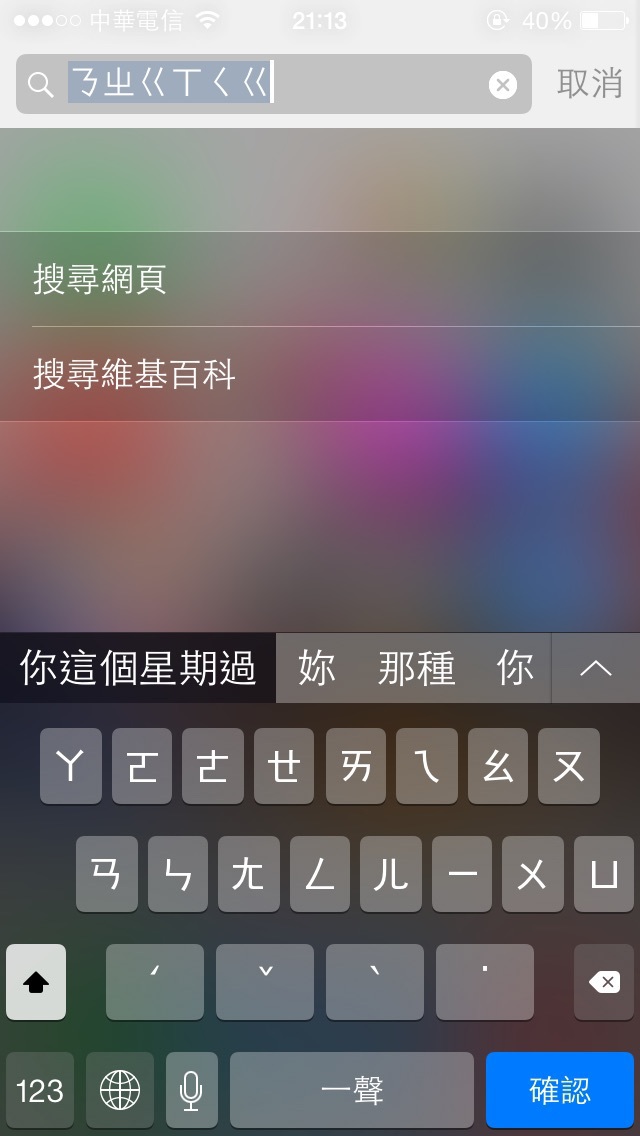Confirm input with 確認 key
The height and width of the screenshot is (1136, 640).
click(560, 1089)
